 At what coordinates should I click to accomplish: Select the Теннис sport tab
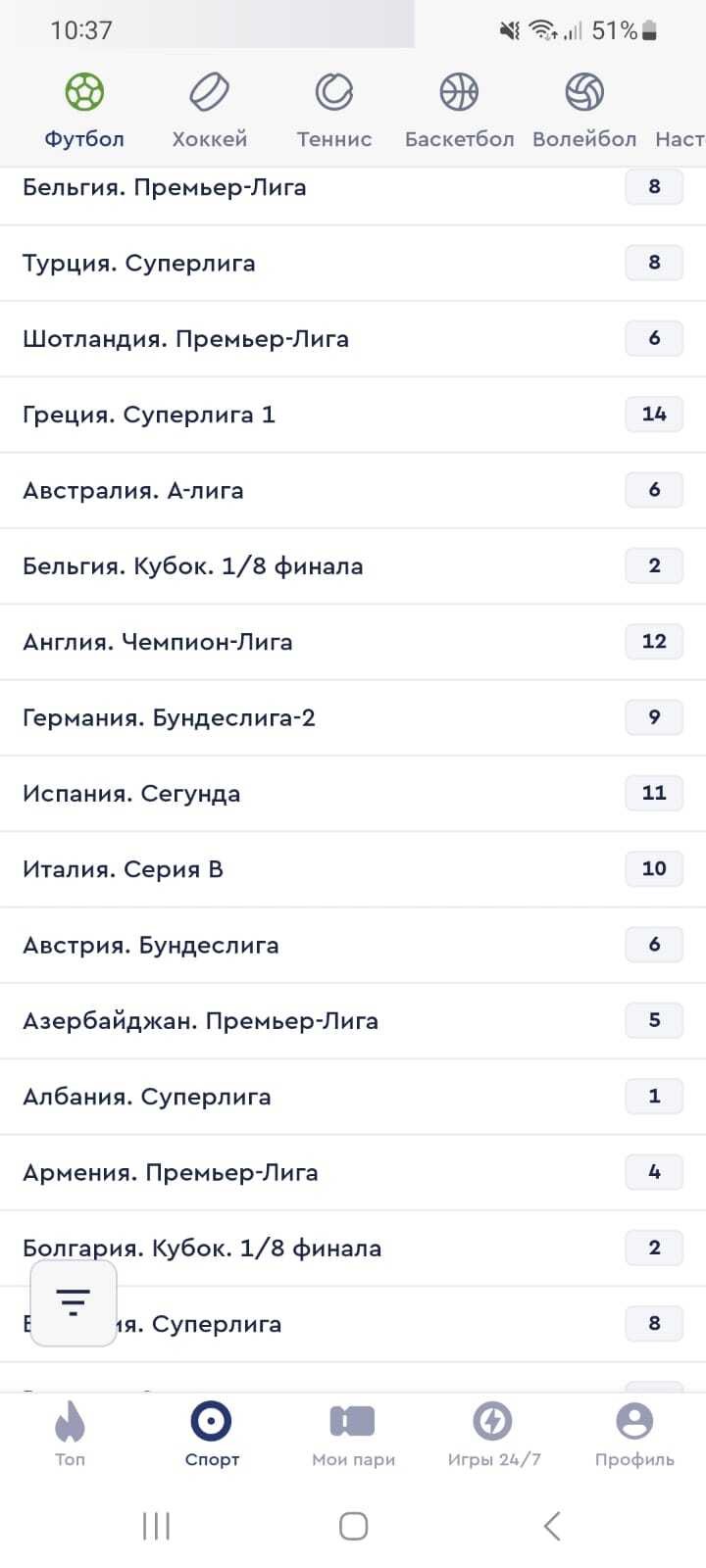point(334,110)
